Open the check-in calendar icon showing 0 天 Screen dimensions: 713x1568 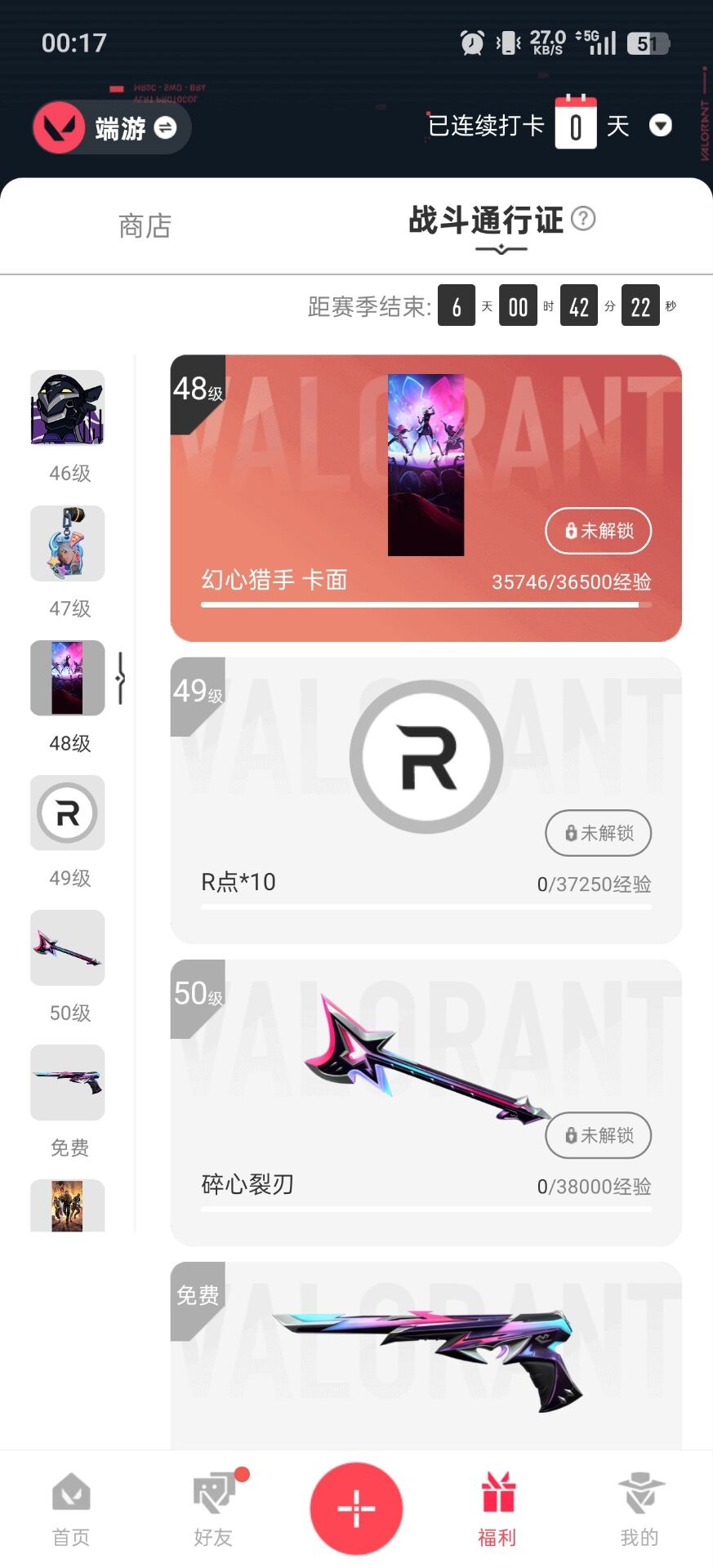576,123
